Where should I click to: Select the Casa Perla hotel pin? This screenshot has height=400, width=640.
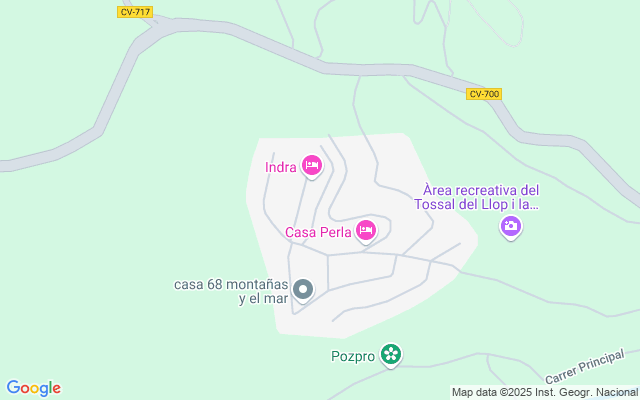pos(367,231)
